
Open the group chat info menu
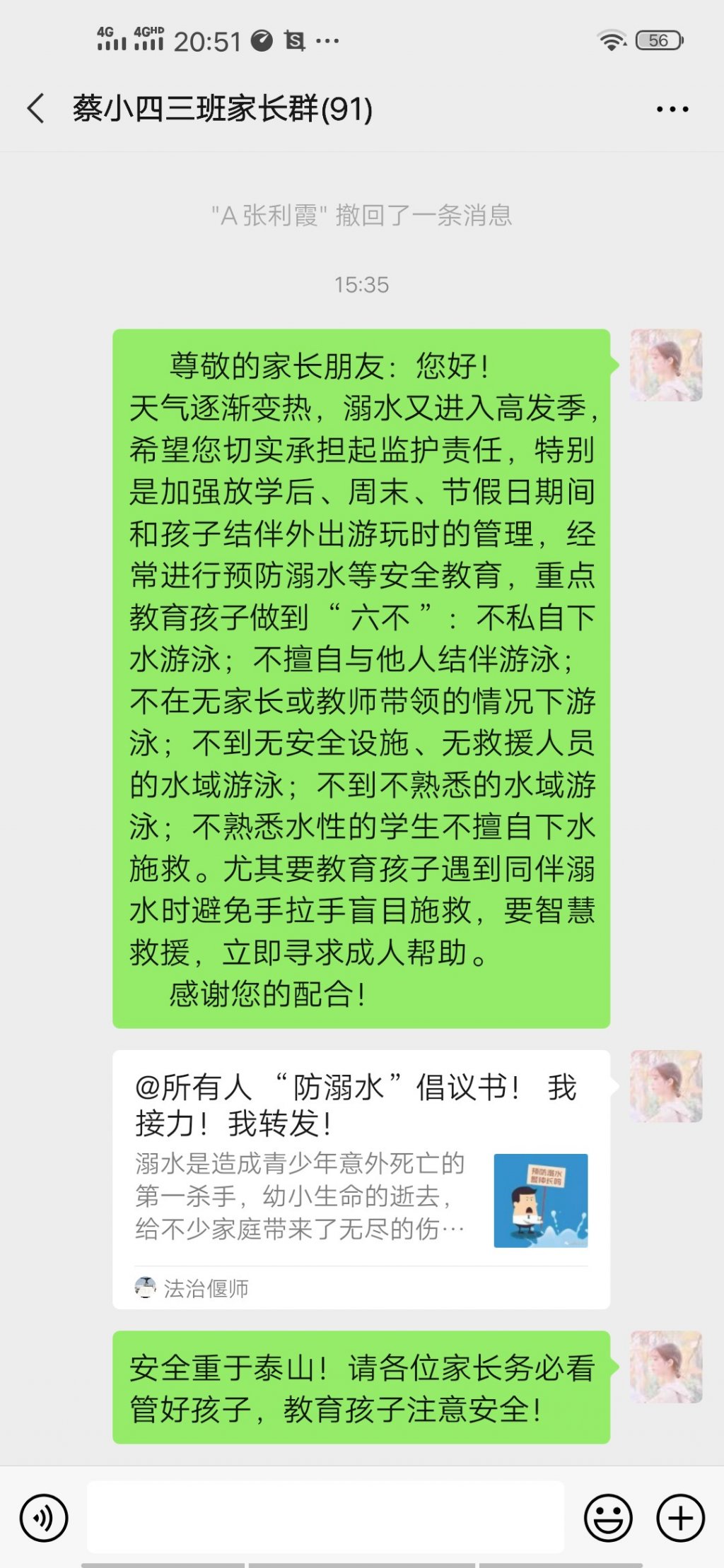[x=672, y=110]
